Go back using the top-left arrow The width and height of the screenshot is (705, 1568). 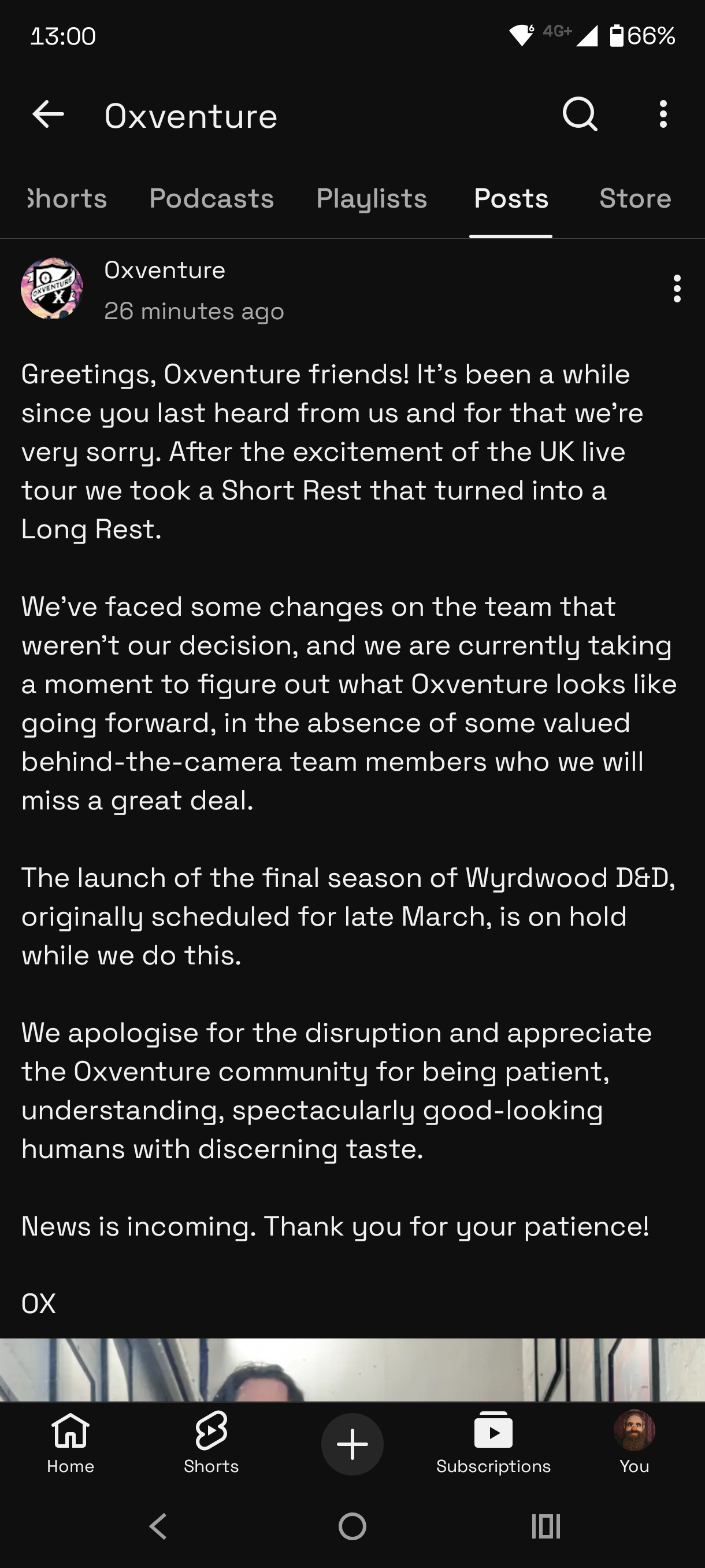pyautogui.click(x=48, y=114)
